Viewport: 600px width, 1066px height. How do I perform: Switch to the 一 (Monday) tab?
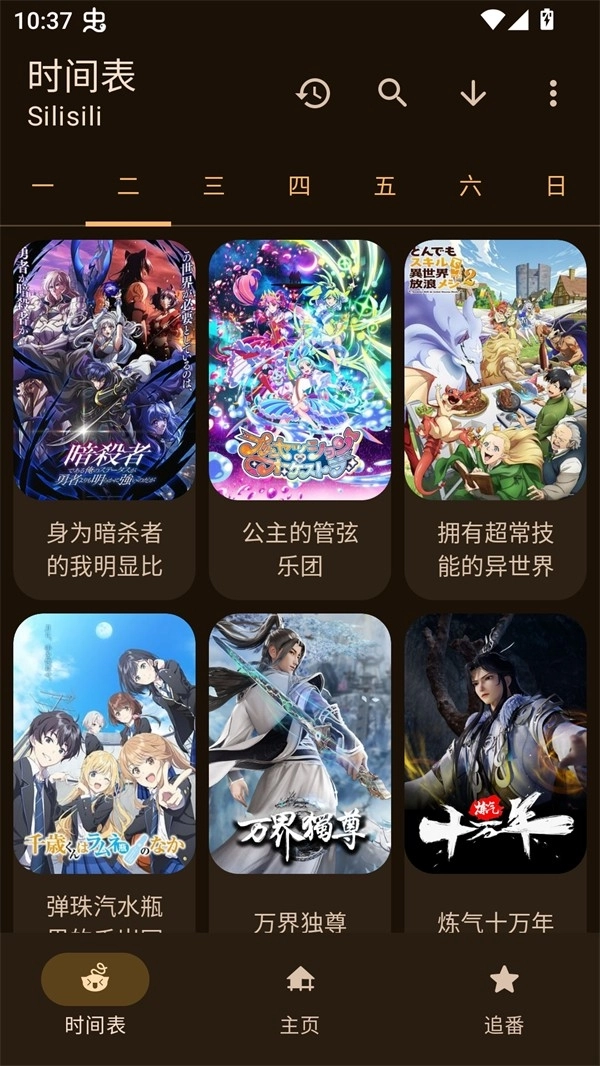point(43,186)
